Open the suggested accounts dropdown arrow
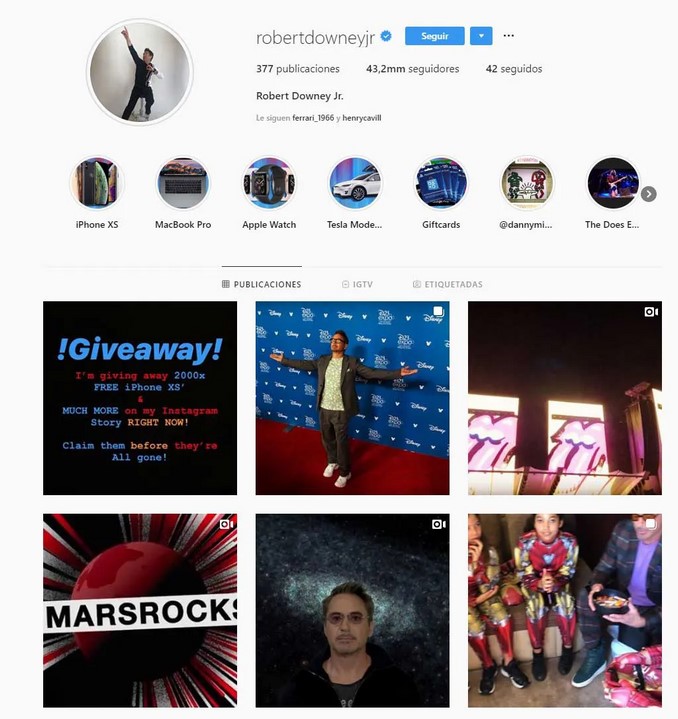Viewport: 678px width, 719px height. point(481,36)
